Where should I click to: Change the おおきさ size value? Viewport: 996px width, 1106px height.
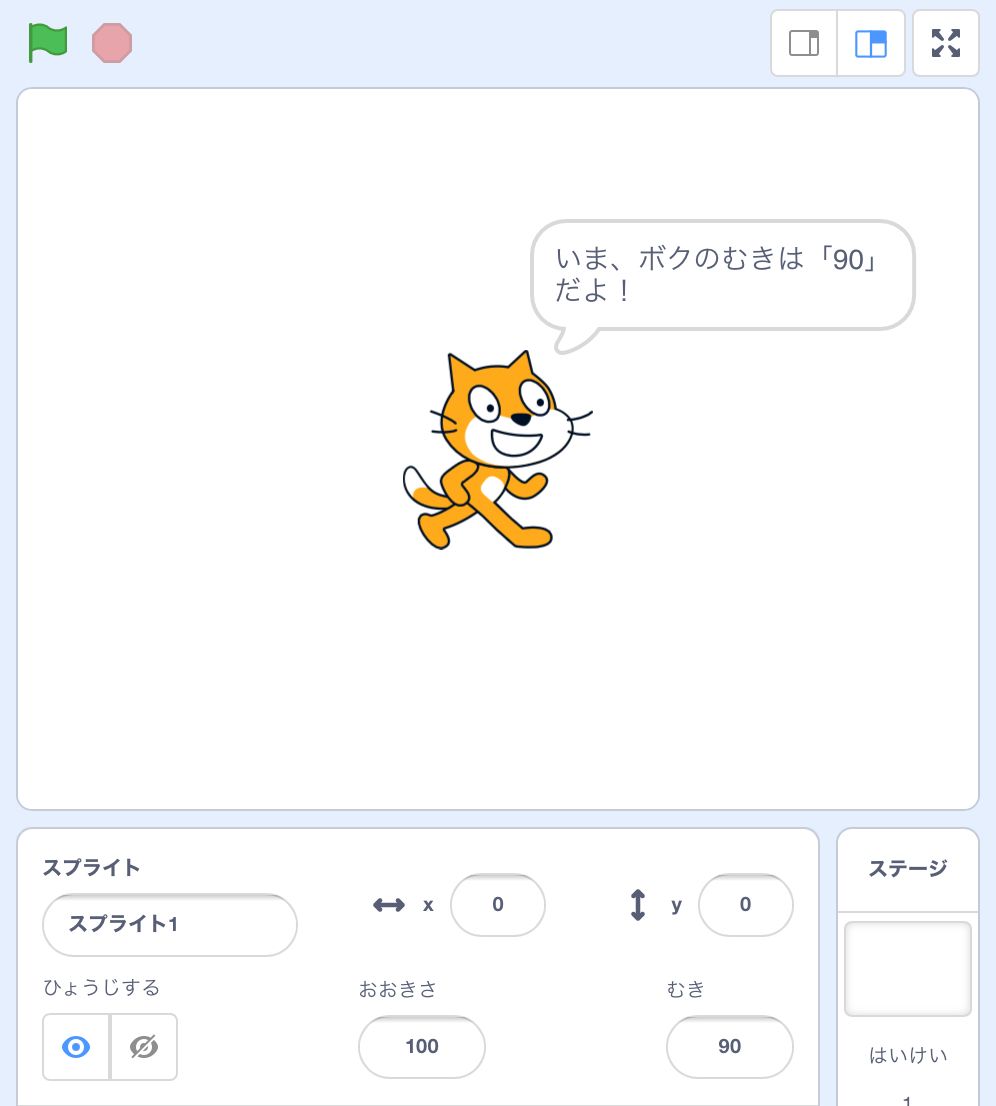click(421, 1047)
